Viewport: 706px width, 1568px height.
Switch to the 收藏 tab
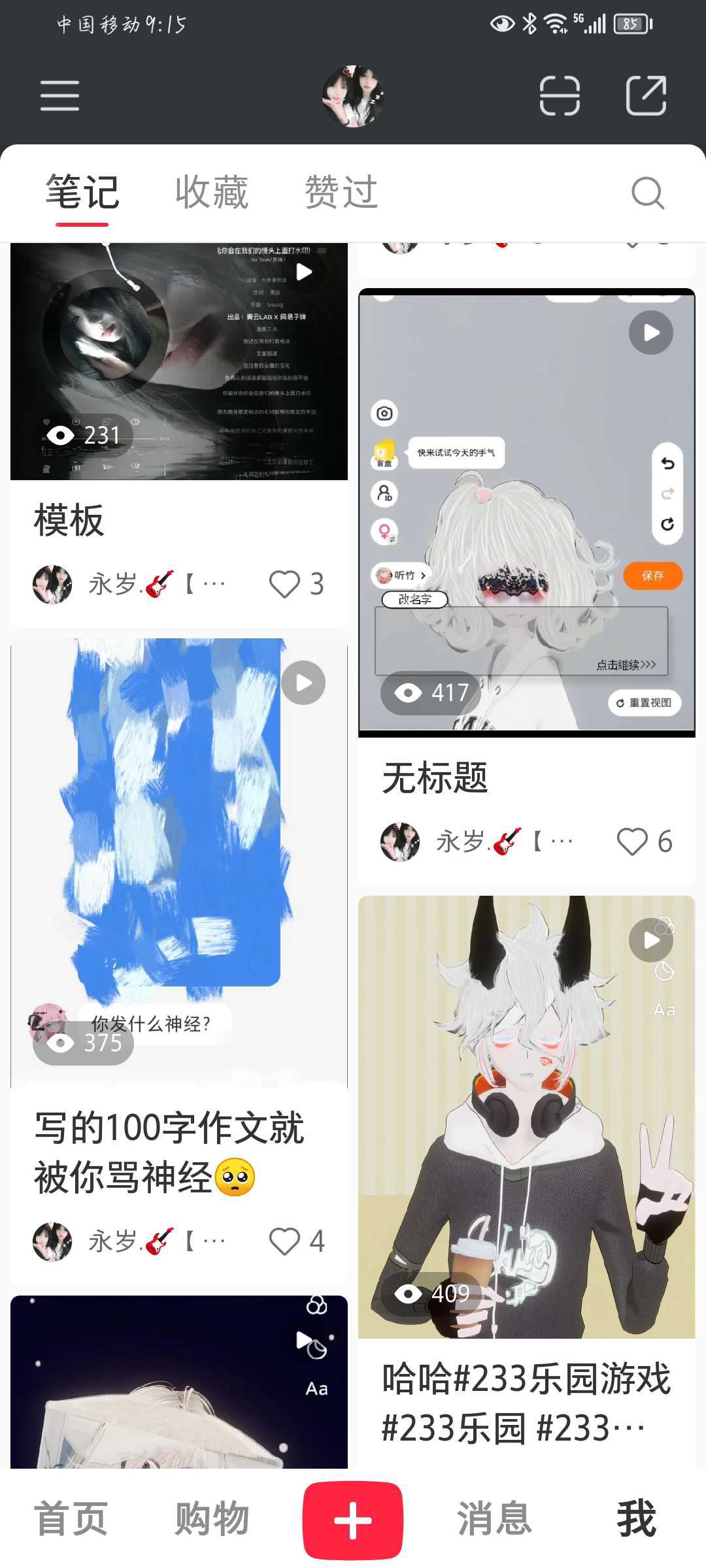(212, 193)
